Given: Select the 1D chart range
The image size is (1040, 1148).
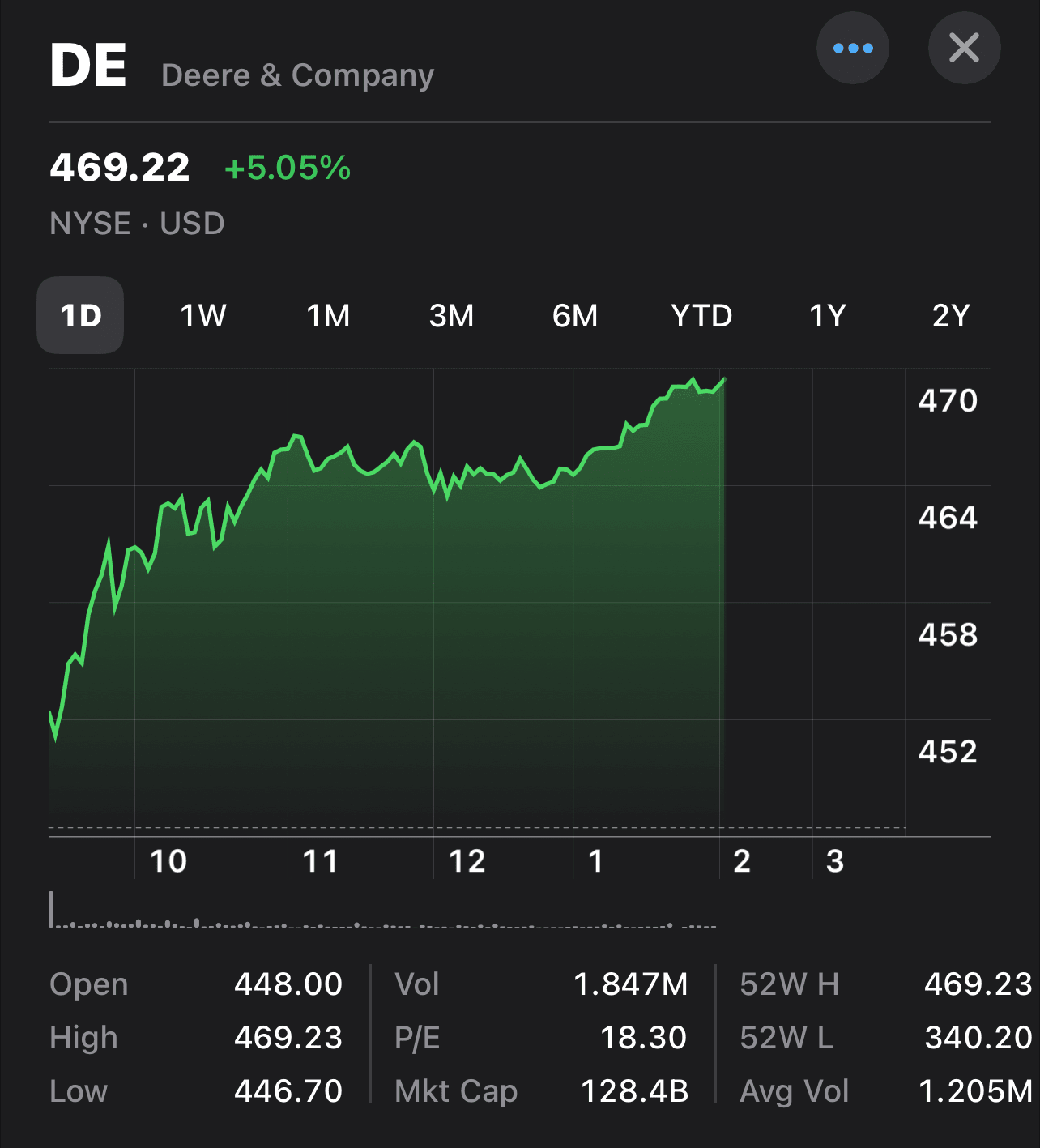Looking at the screenshot, I should (x=81, y=315).
